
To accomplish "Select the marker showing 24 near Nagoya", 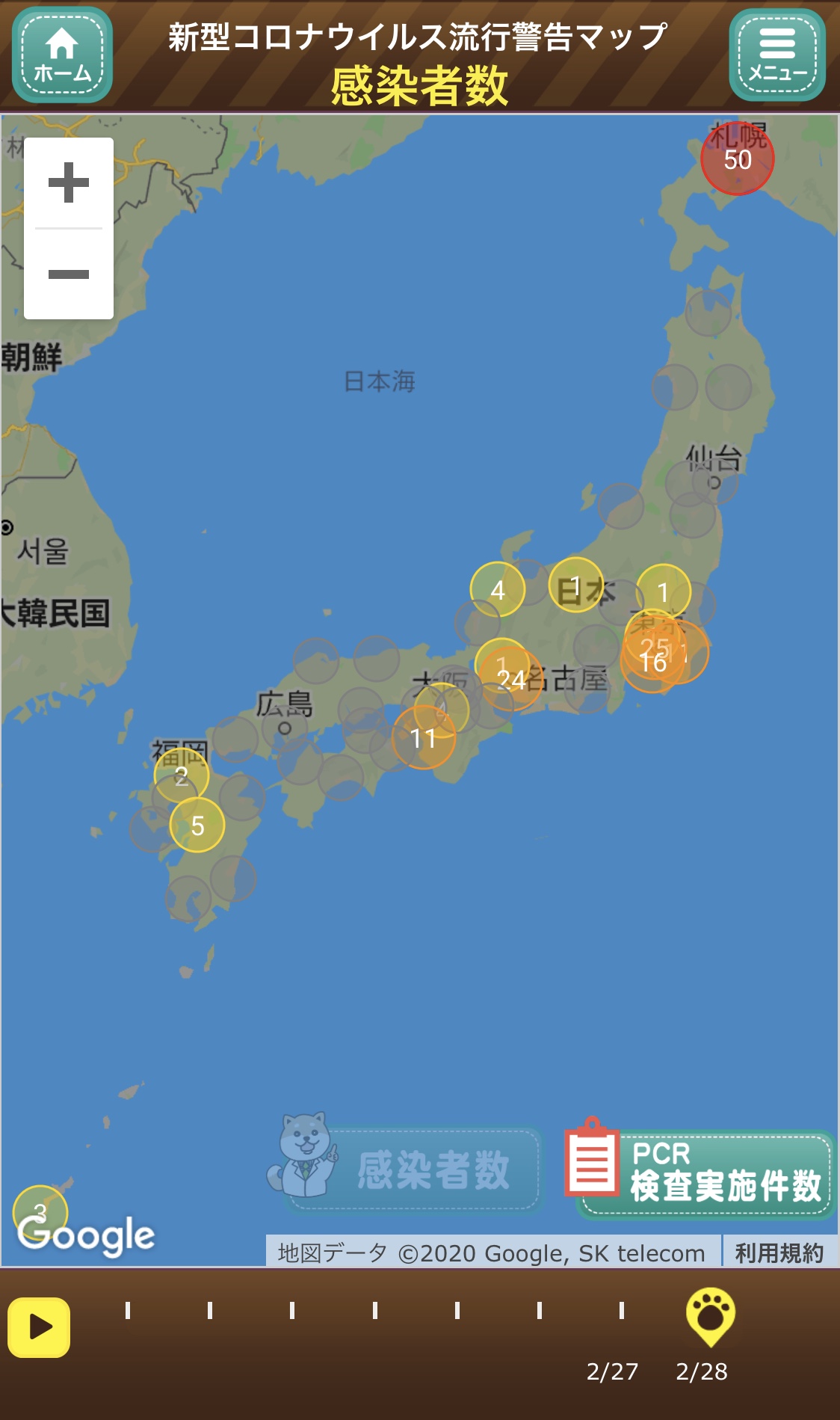I will 512,679.
